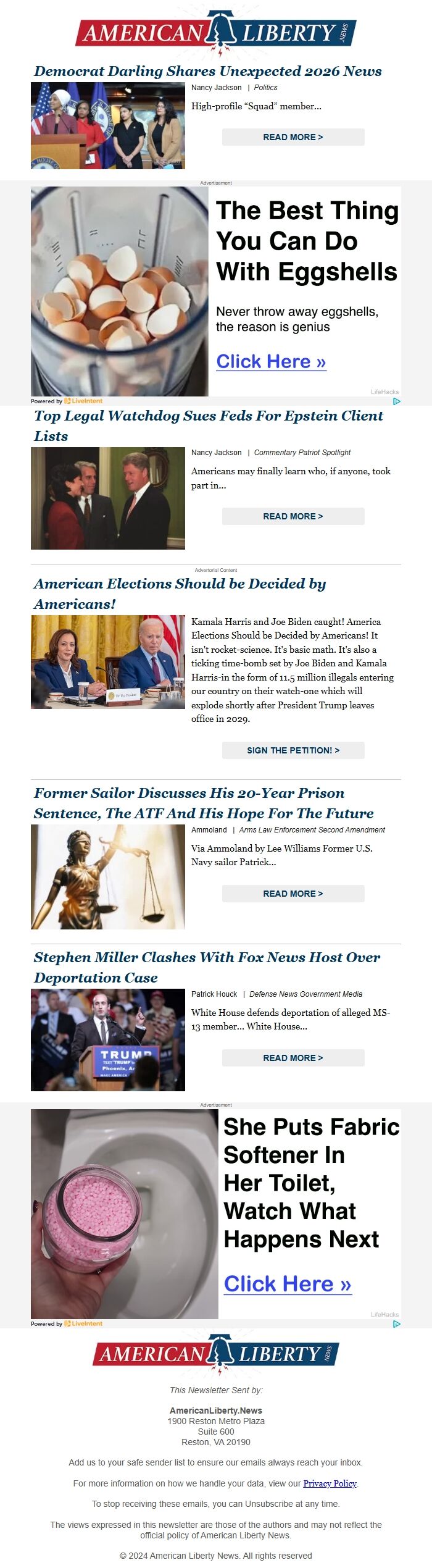Read more of the Ammoland former sailor story
This screenshot has height=1568, width=432.
293,894
